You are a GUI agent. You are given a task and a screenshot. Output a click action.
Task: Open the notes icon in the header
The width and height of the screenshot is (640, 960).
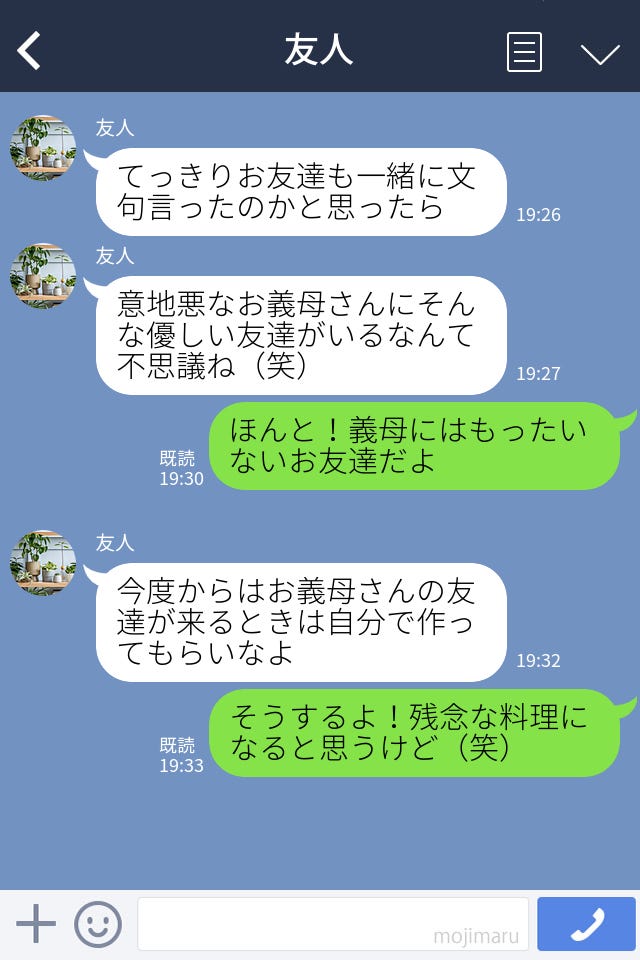(524, 52)
